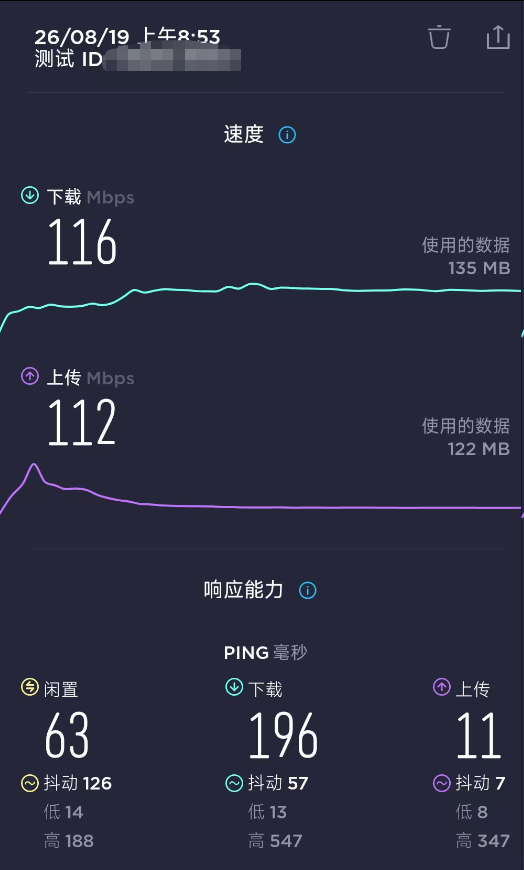The height and width of the screenshot is (870, 524).
Task: Share this speed test result
Action: (x=498, y=37)
